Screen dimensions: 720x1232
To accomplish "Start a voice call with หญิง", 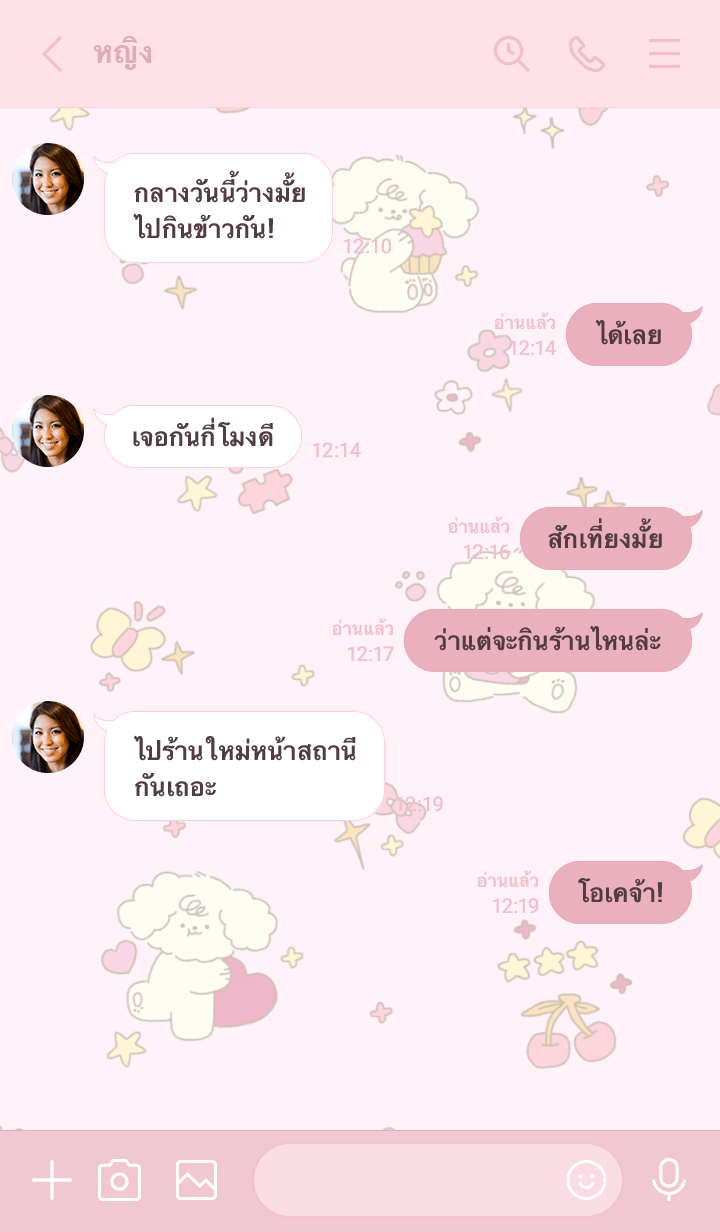I will tap(587, 54).
